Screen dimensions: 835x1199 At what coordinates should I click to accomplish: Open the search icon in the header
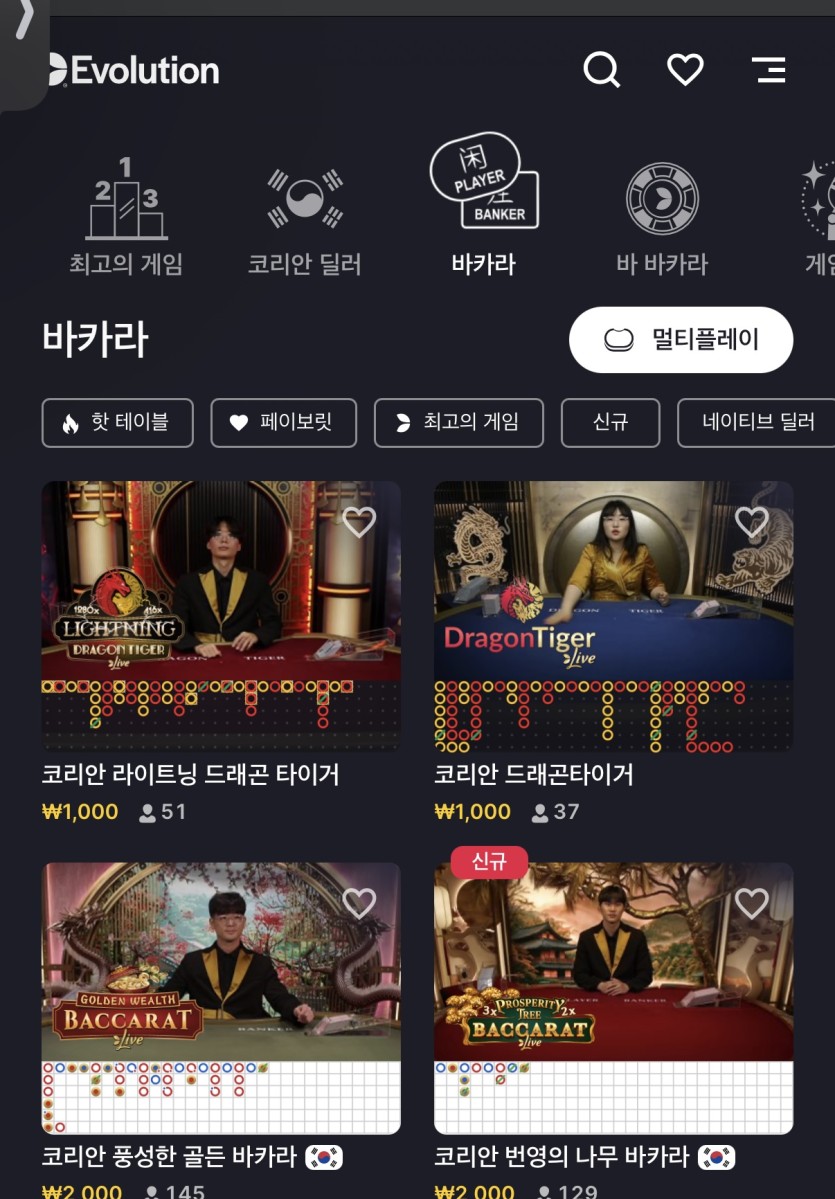pos(602,70)
